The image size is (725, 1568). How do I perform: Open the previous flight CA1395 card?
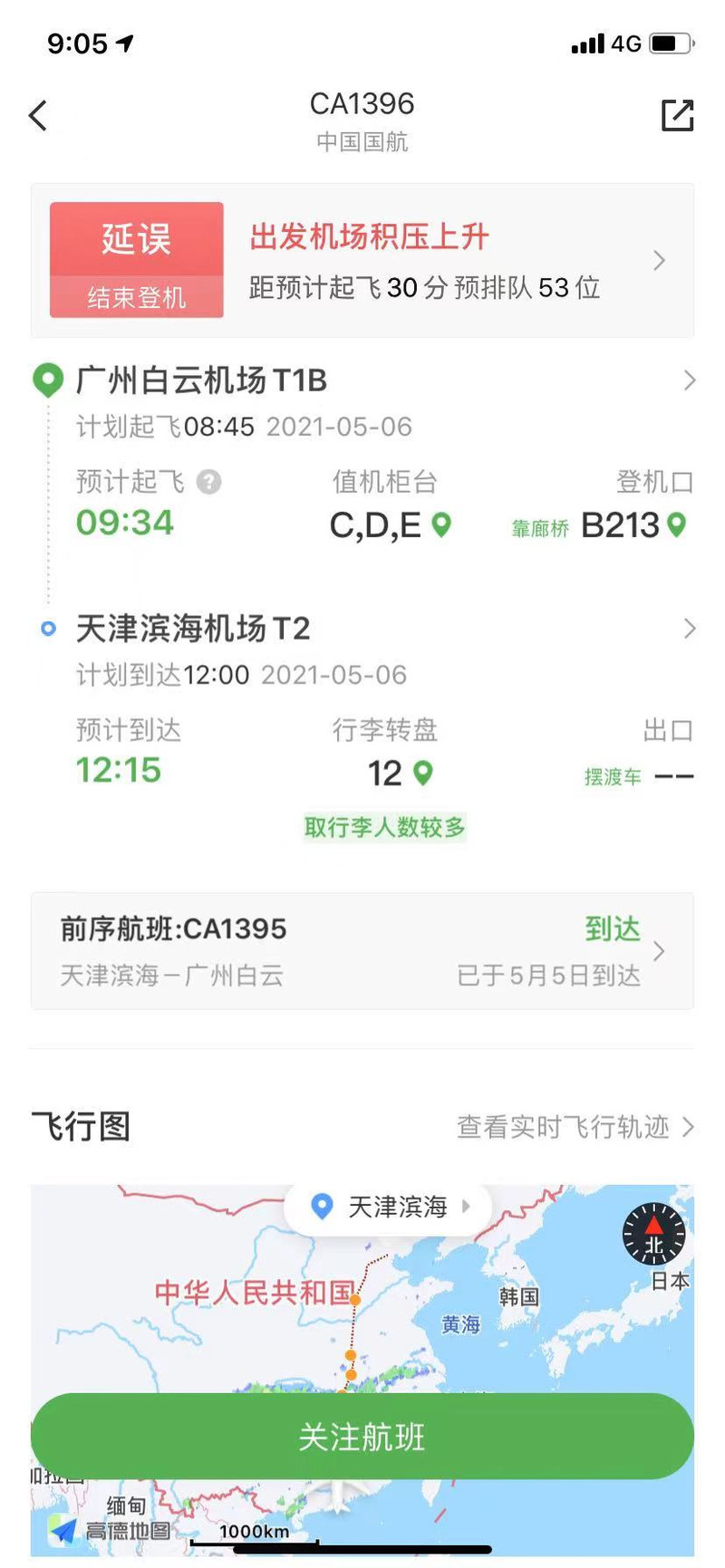(362, 951)
